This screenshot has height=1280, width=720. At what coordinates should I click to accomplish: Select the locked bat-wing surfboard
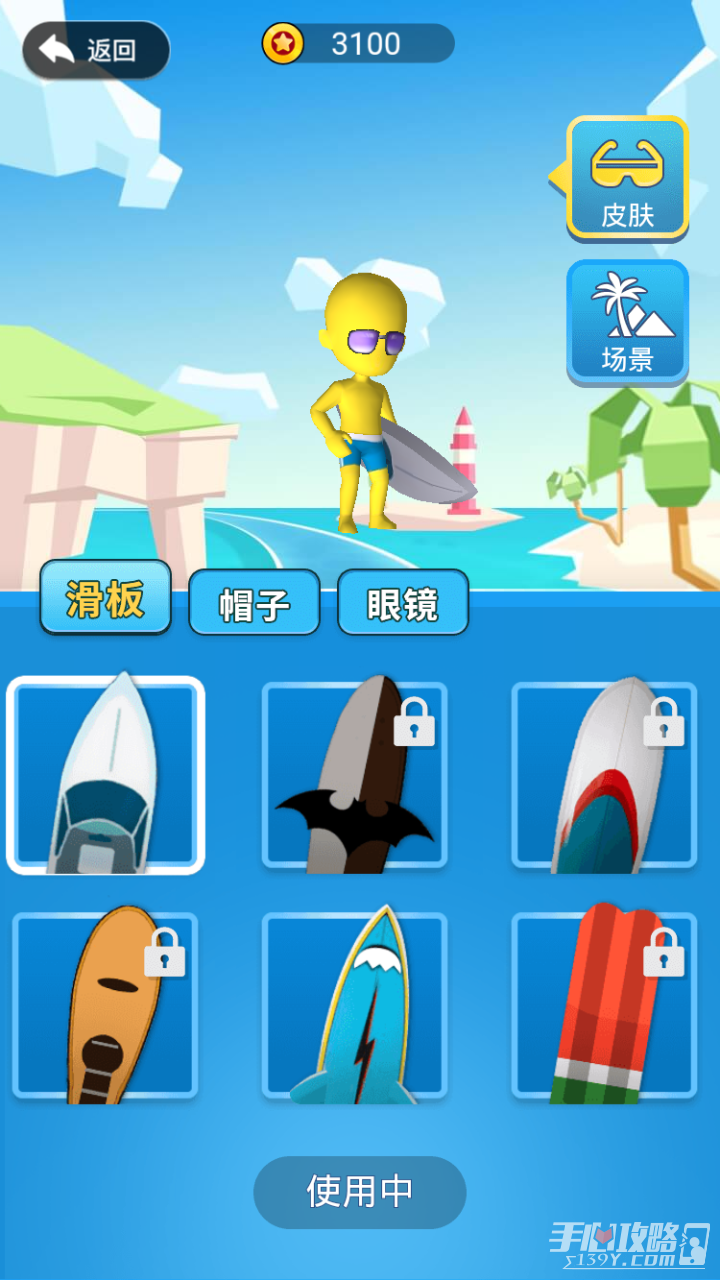pyautogui.click(x=355, y=775)
